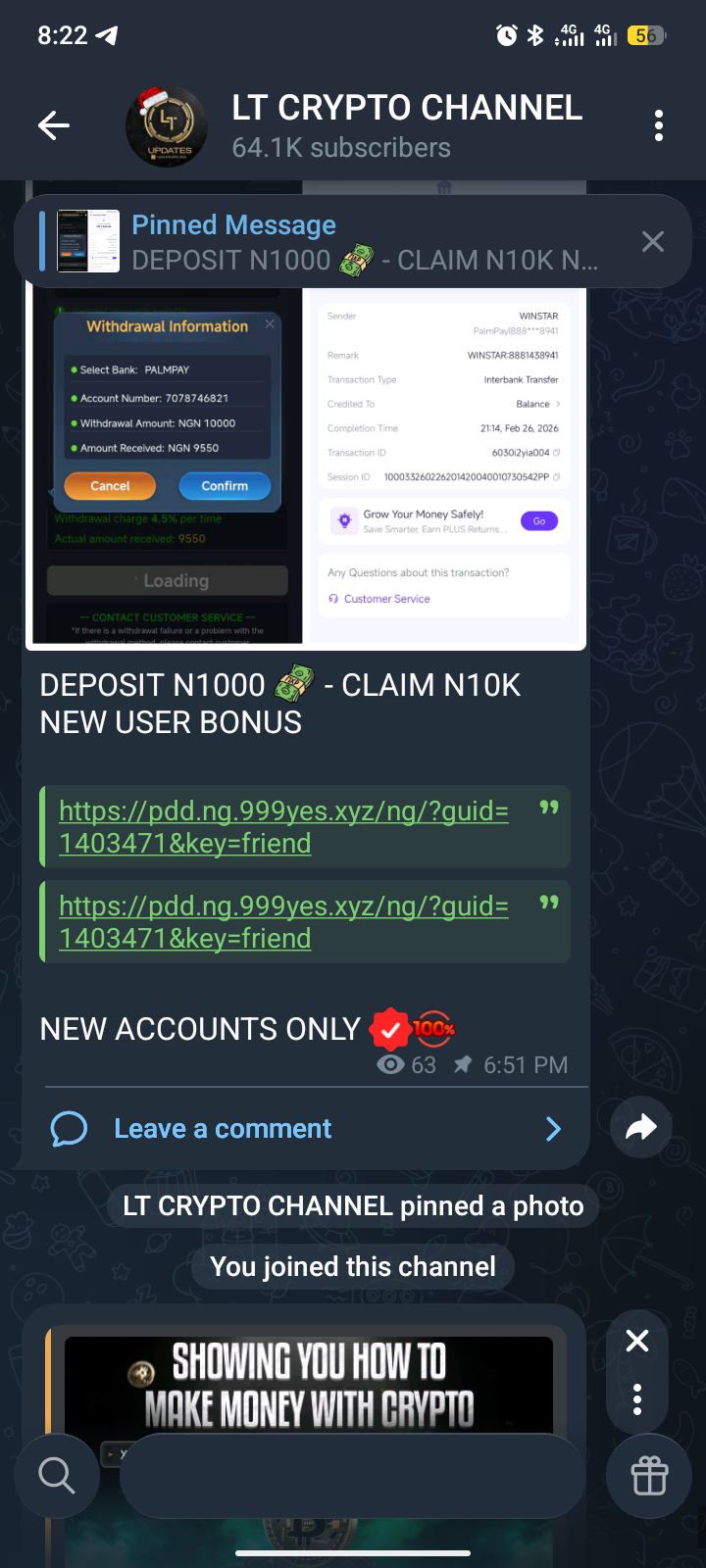Go back from LT CRYPTO CHANNEL

tap(54, 125)
